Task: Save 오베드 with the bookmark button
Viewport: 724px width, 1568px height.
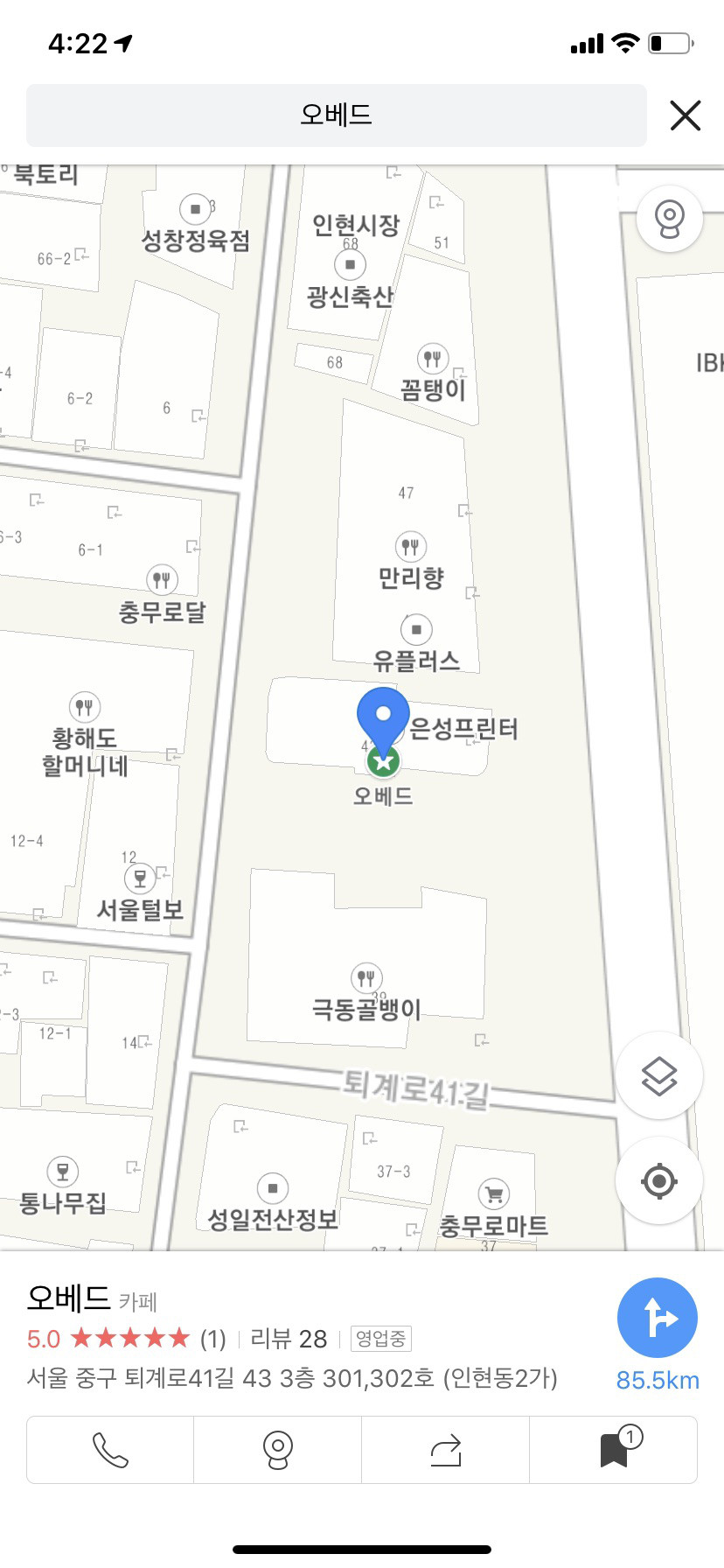Action: point(615,1450)
